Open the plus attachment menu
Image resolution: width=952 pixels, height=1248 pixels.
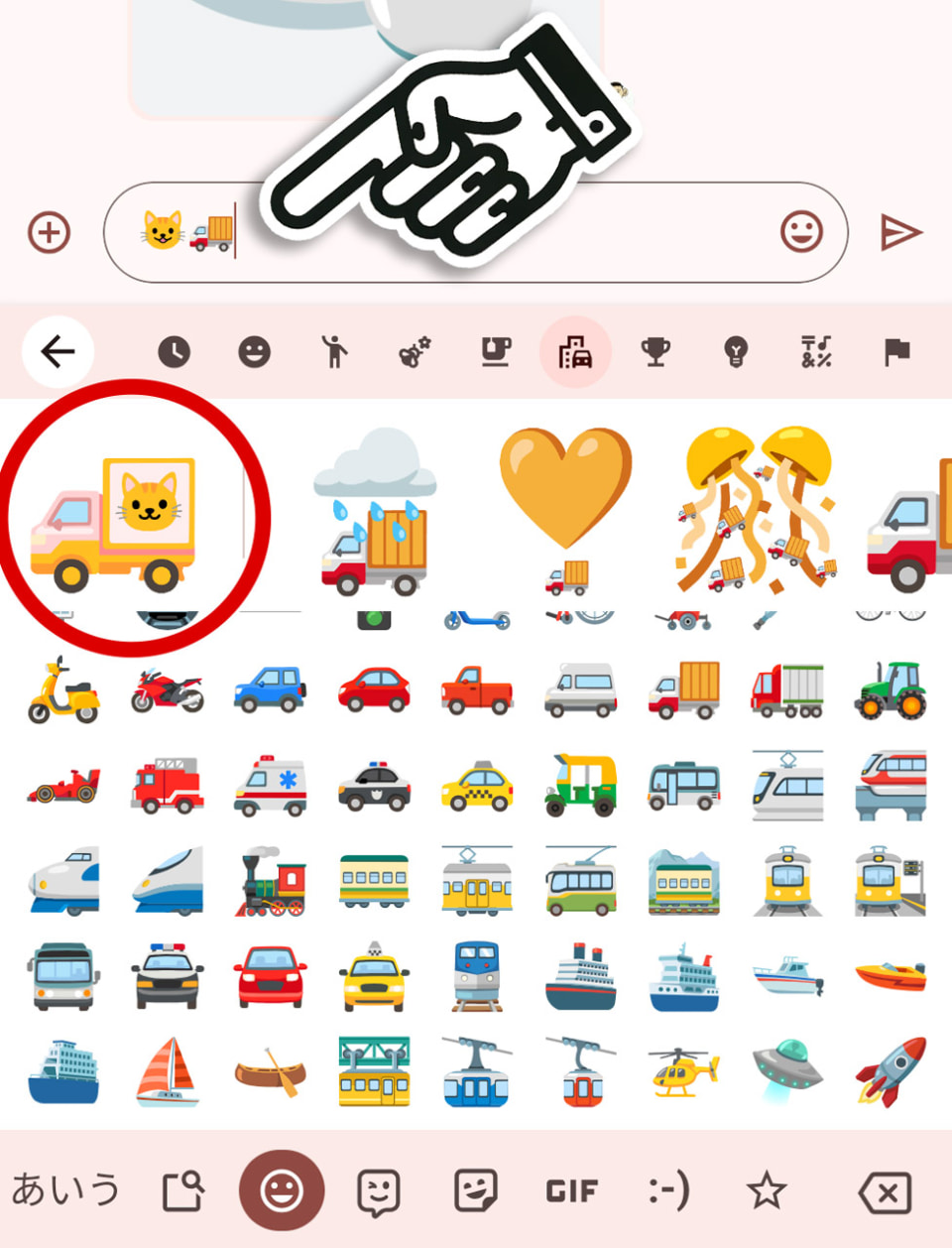click(x=49, y=233)
